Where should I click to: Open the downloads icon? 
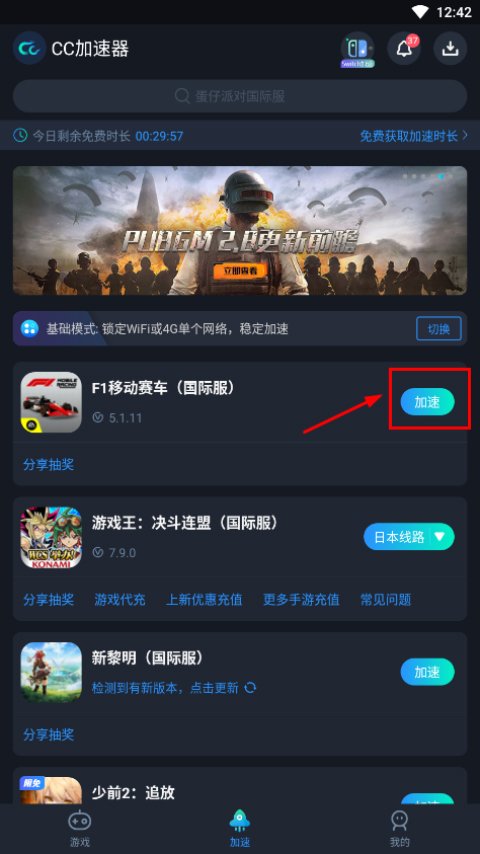click(x=450, y=48)
